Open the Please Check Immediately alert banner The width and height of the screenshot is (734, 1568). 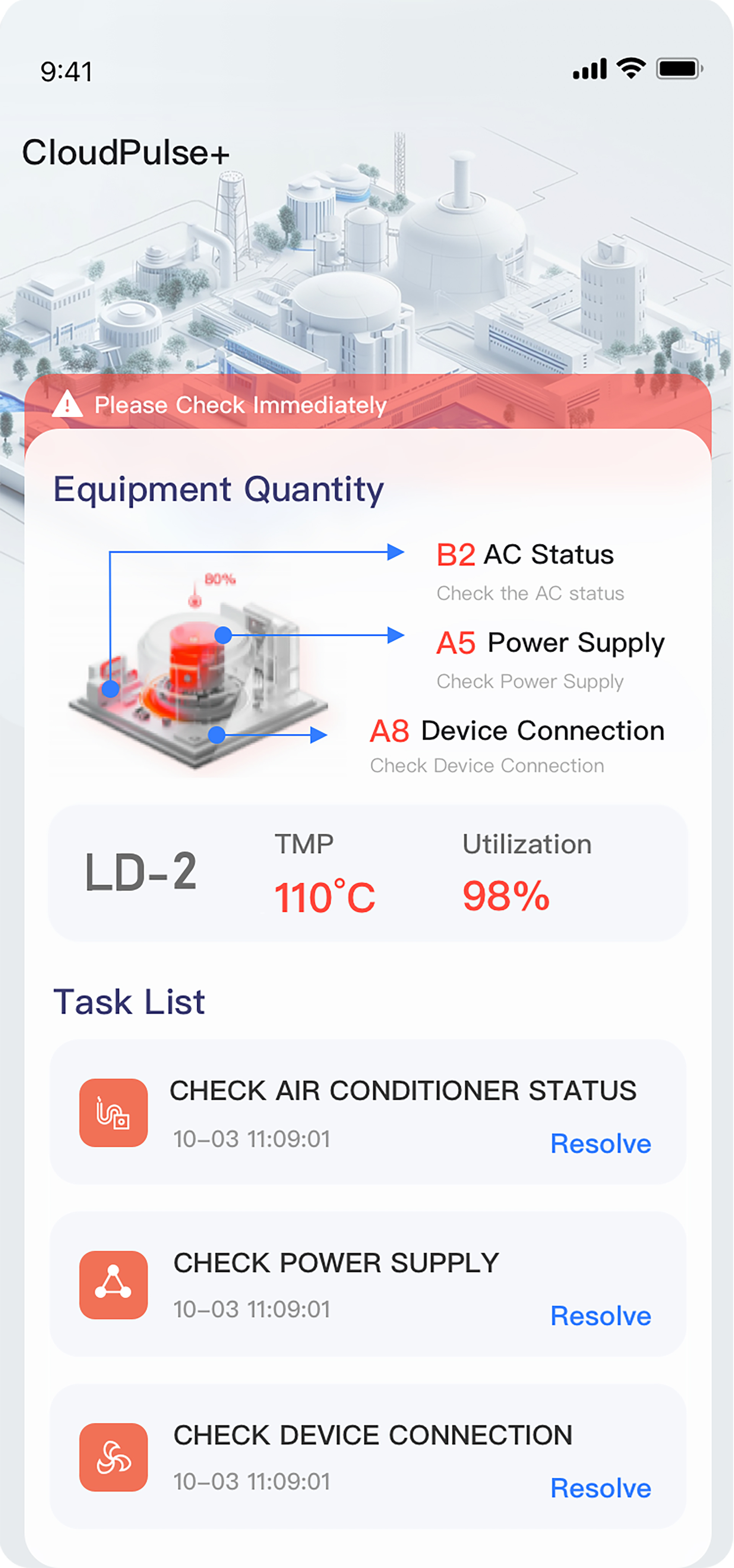[240, 405]
